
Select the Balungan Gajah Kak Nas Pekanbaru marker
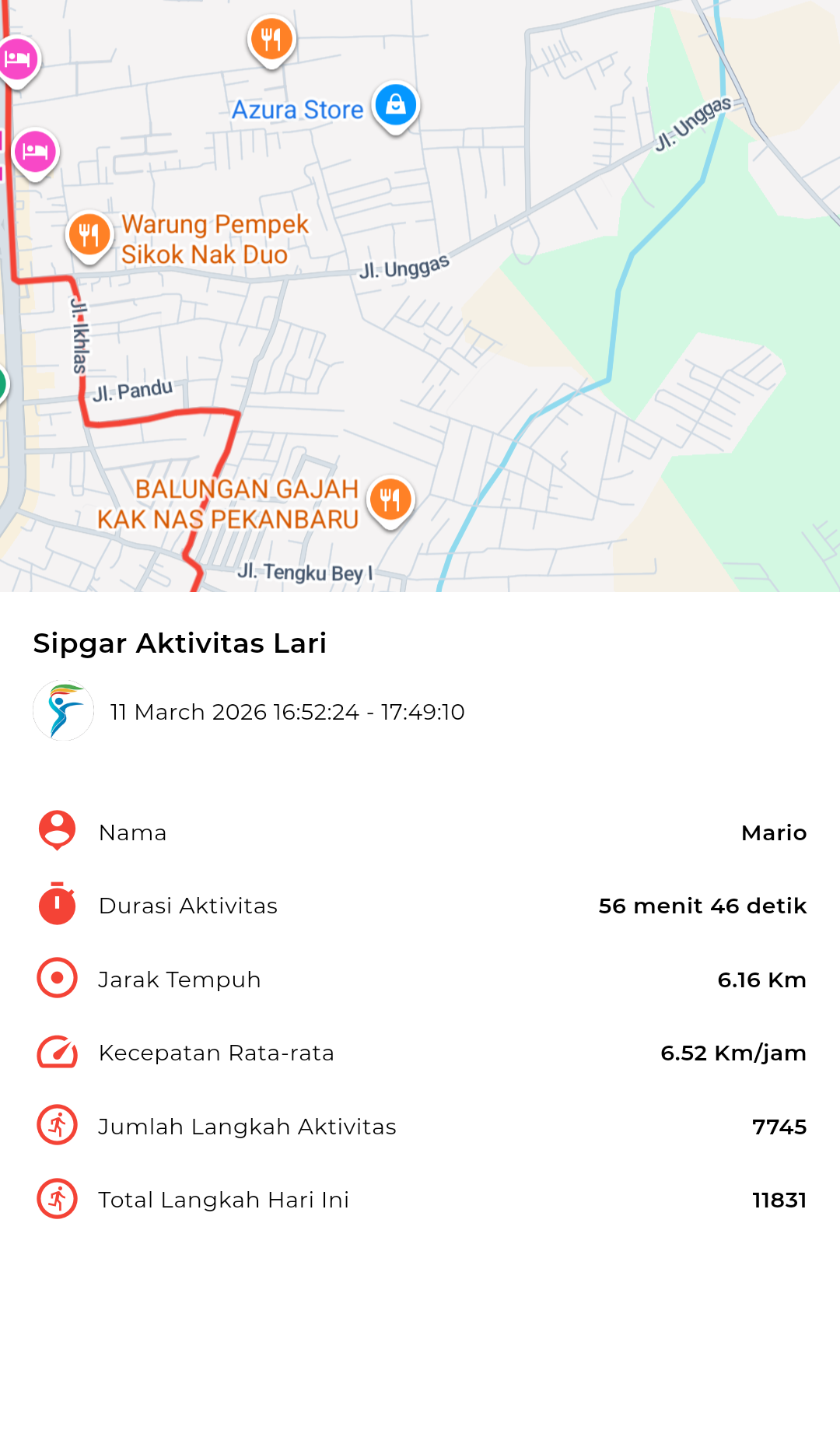390,499
